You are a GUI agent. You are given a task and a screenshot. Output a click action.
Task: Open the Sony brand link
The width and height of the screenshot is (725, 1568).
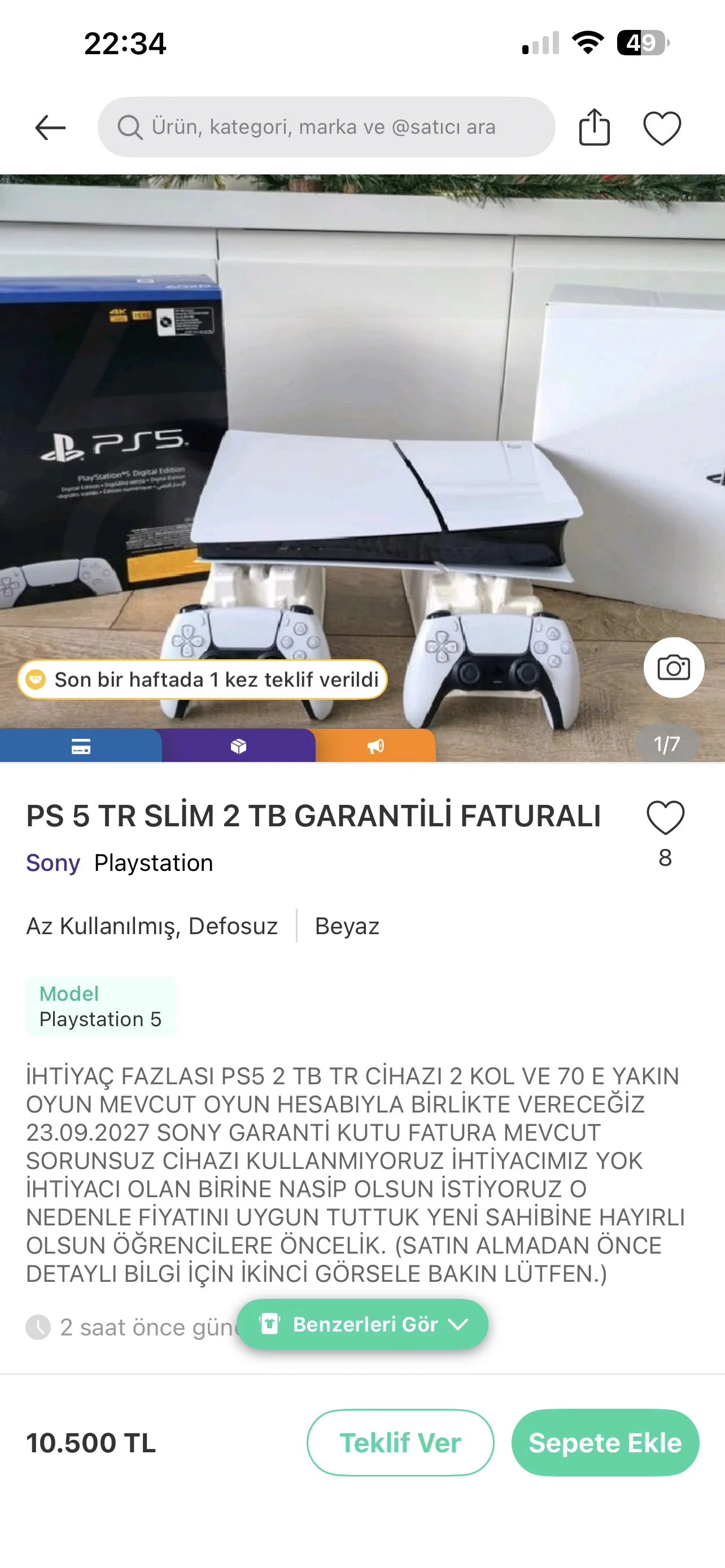pos(53,862)
